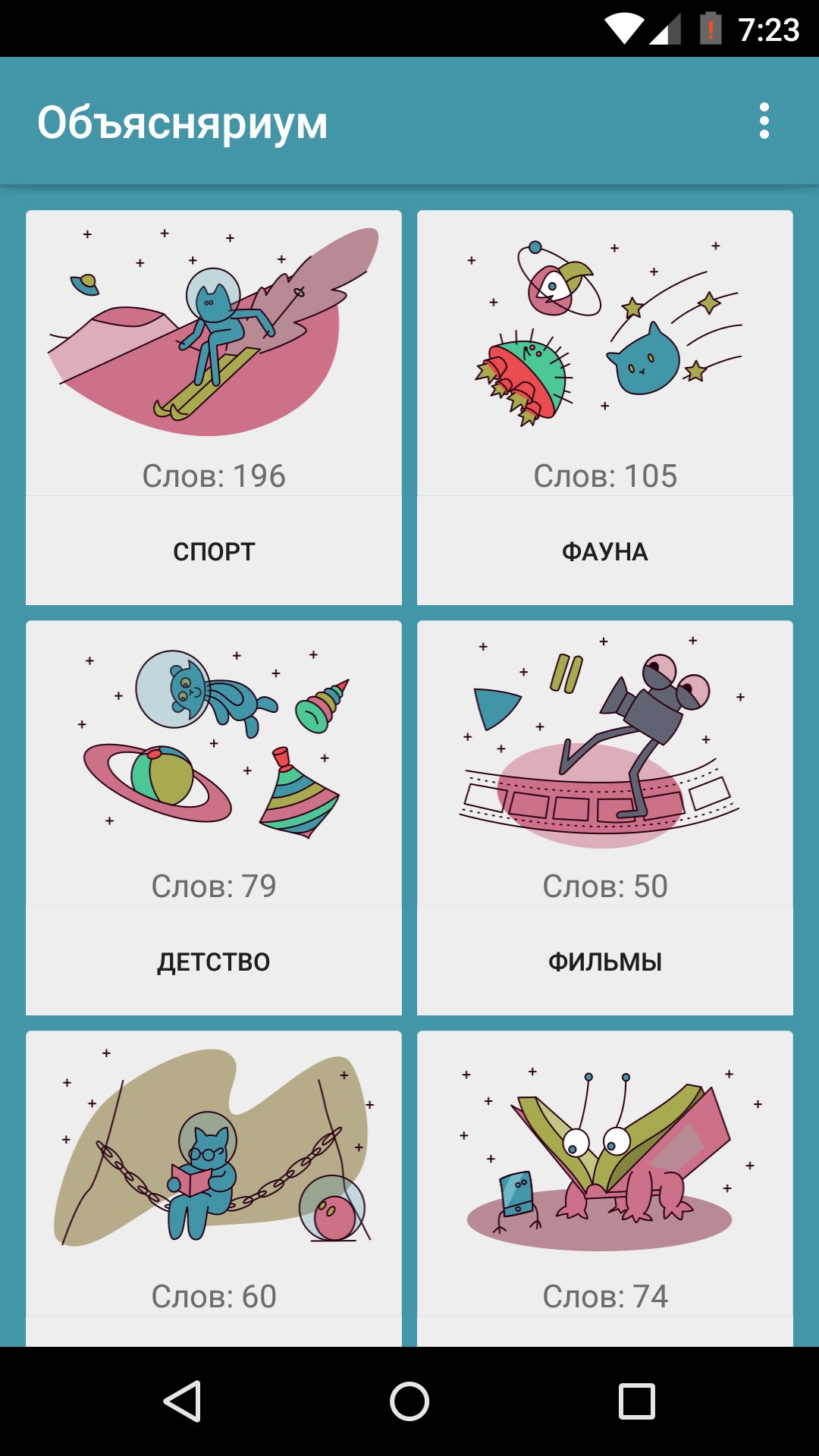Go back with the system back button
Screen dimensions: 819x1456
point(182,1401)
